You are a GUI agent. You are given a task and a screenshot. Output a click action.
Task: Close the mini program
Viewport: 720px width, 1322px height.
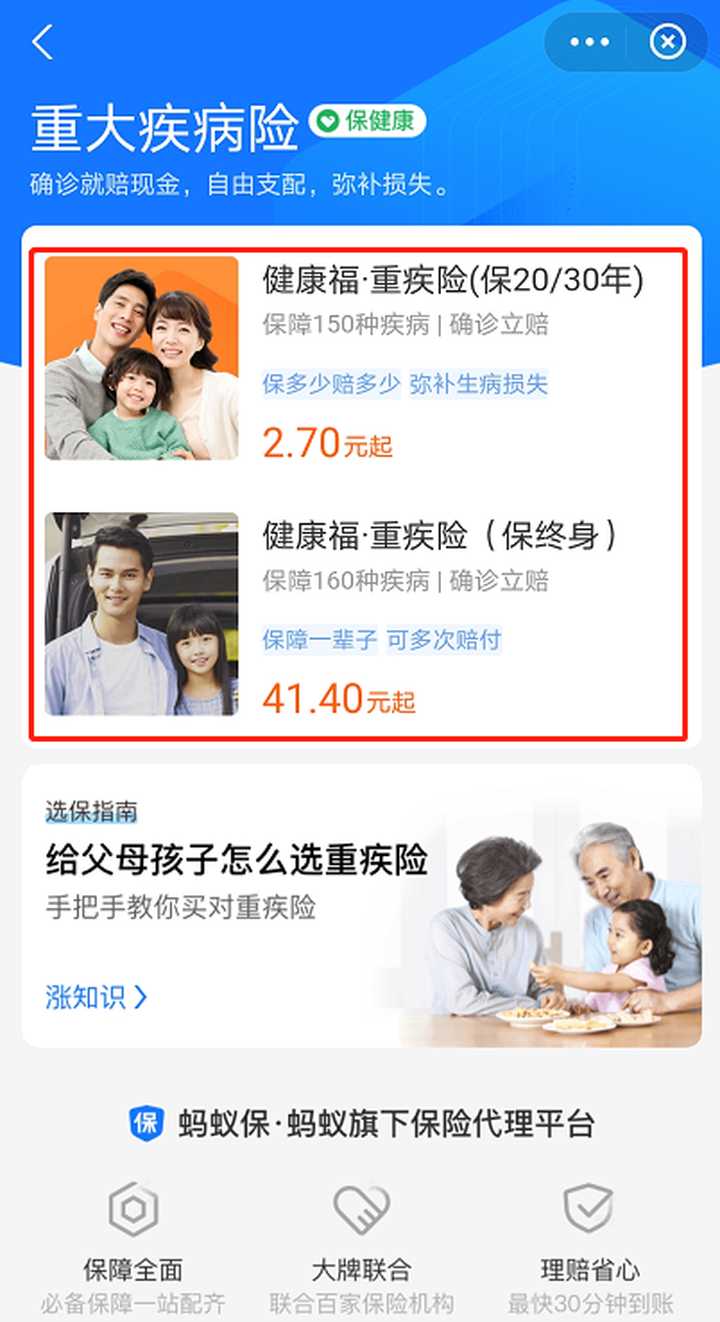pos(667,42)
